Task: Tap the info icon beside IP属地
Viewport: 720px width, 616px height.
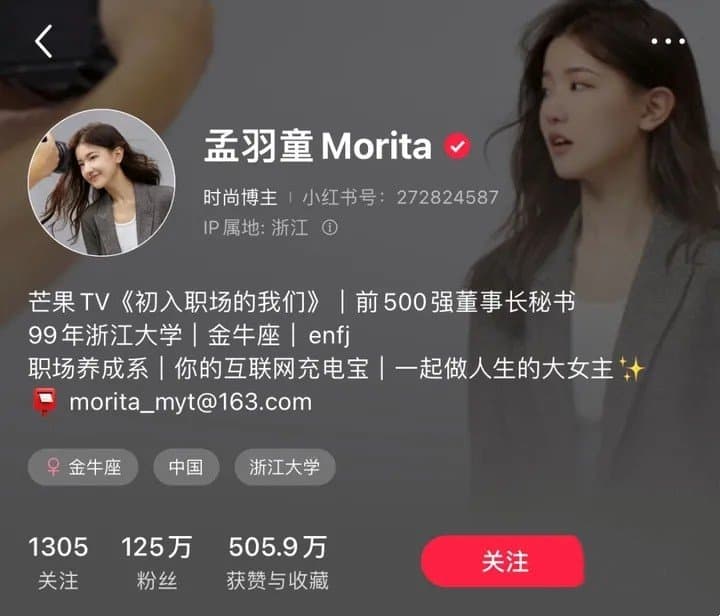Action: [330, 227]
